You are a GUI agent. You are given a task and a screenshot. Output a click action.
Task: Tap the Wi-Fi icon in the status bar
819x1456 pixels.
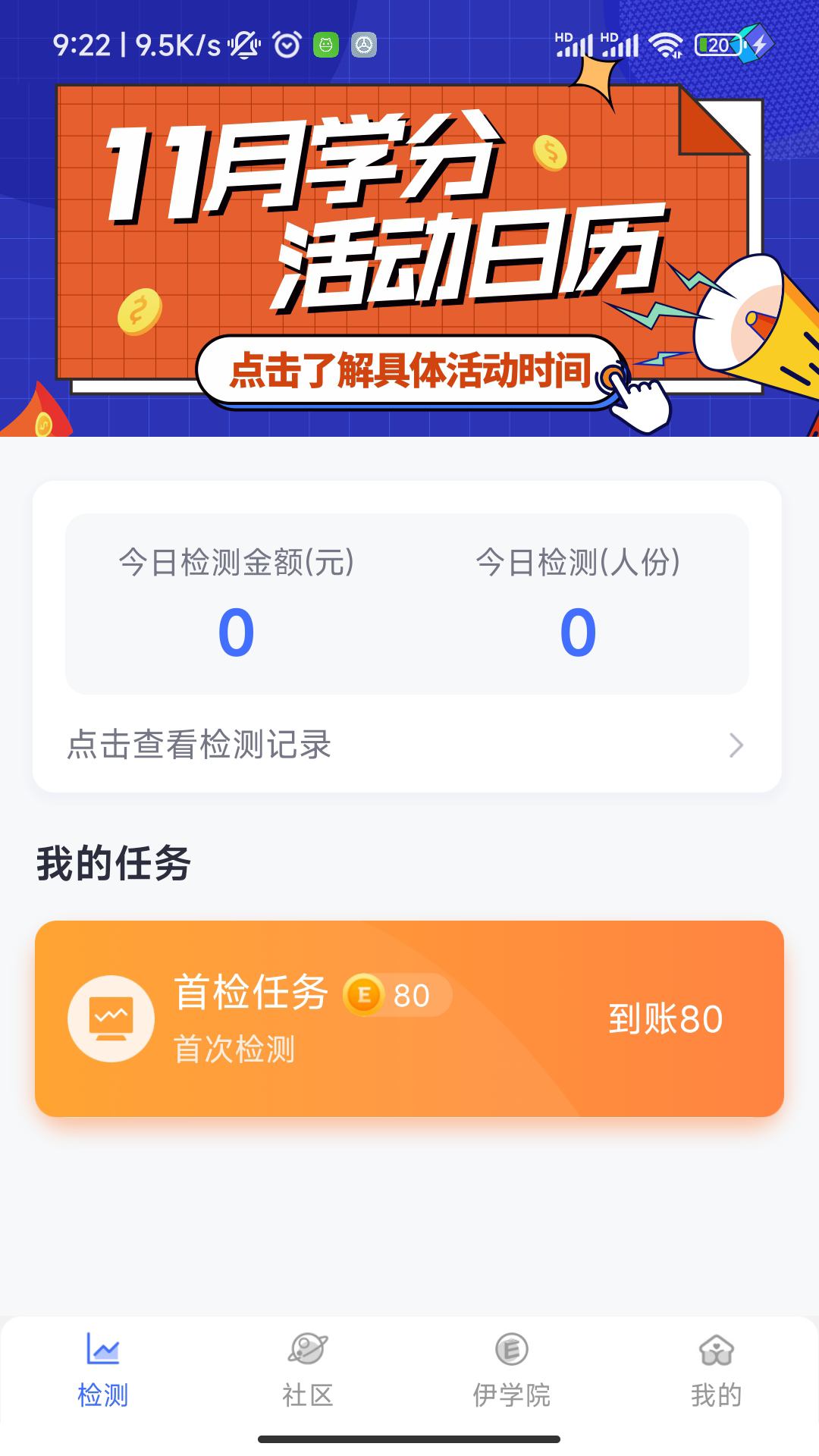point(666,43)
